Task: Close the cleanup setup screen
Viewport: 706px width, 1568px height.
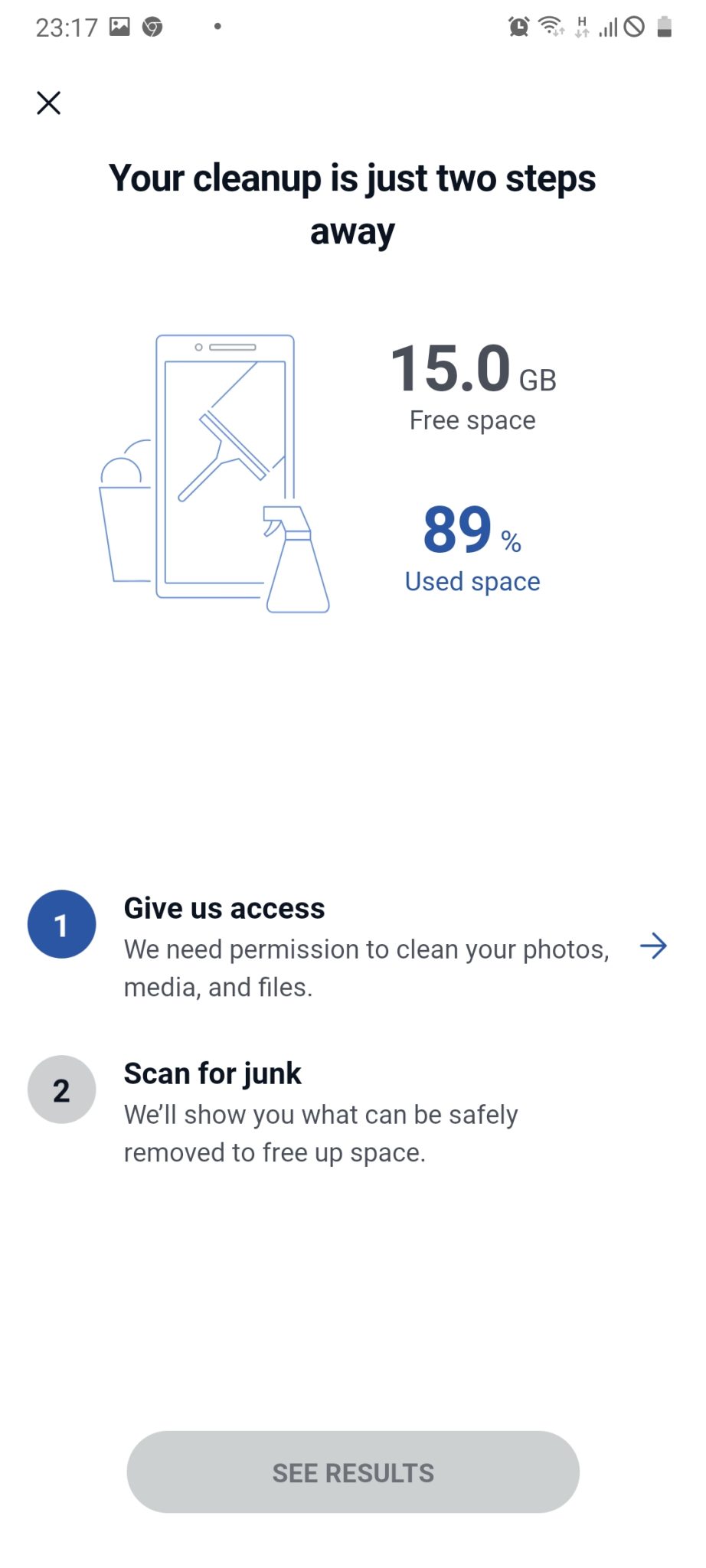Action: [49, 103]
